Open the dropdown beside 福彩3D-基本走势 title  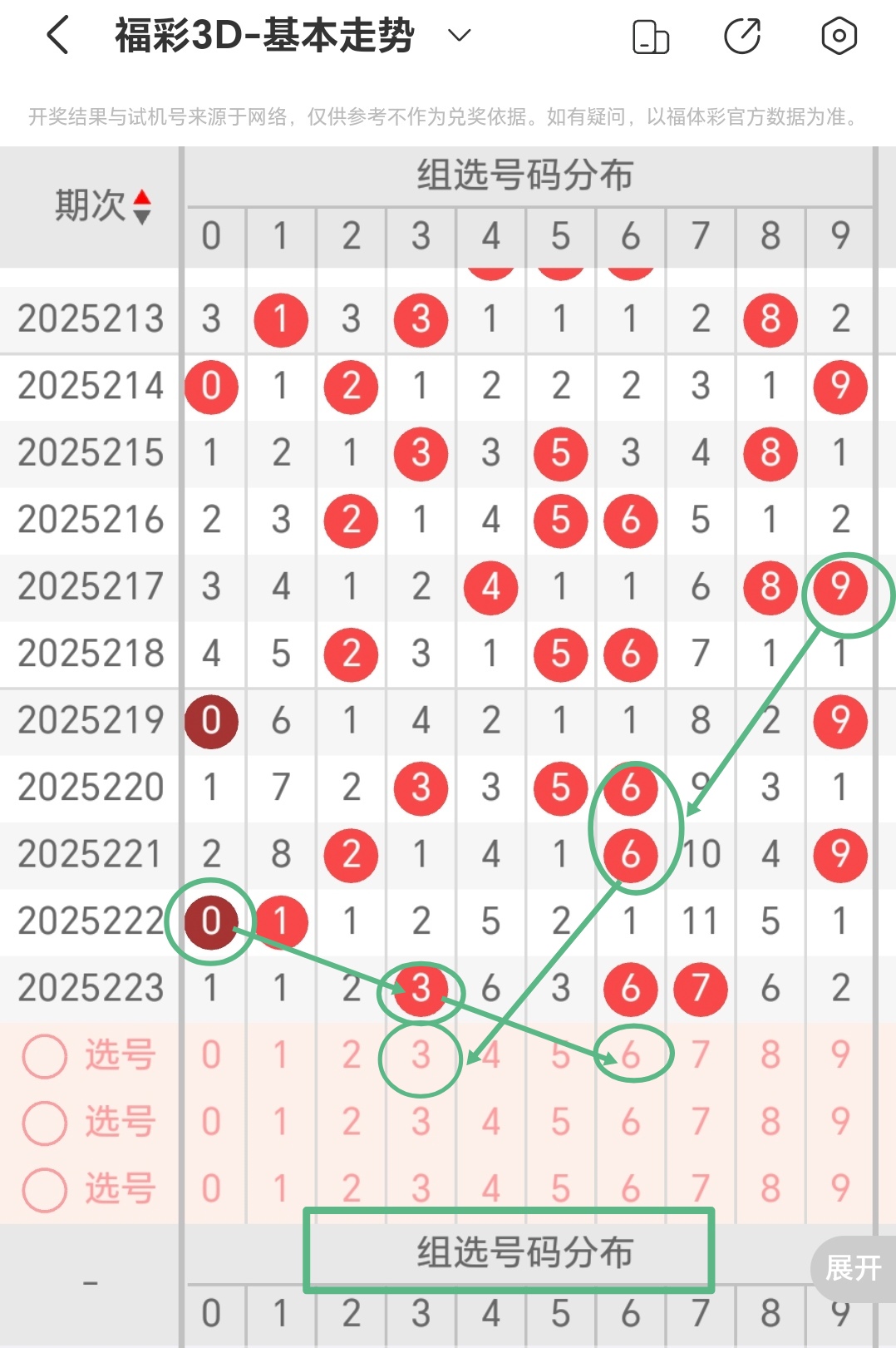pyautogui.click(x=458, y=36)
